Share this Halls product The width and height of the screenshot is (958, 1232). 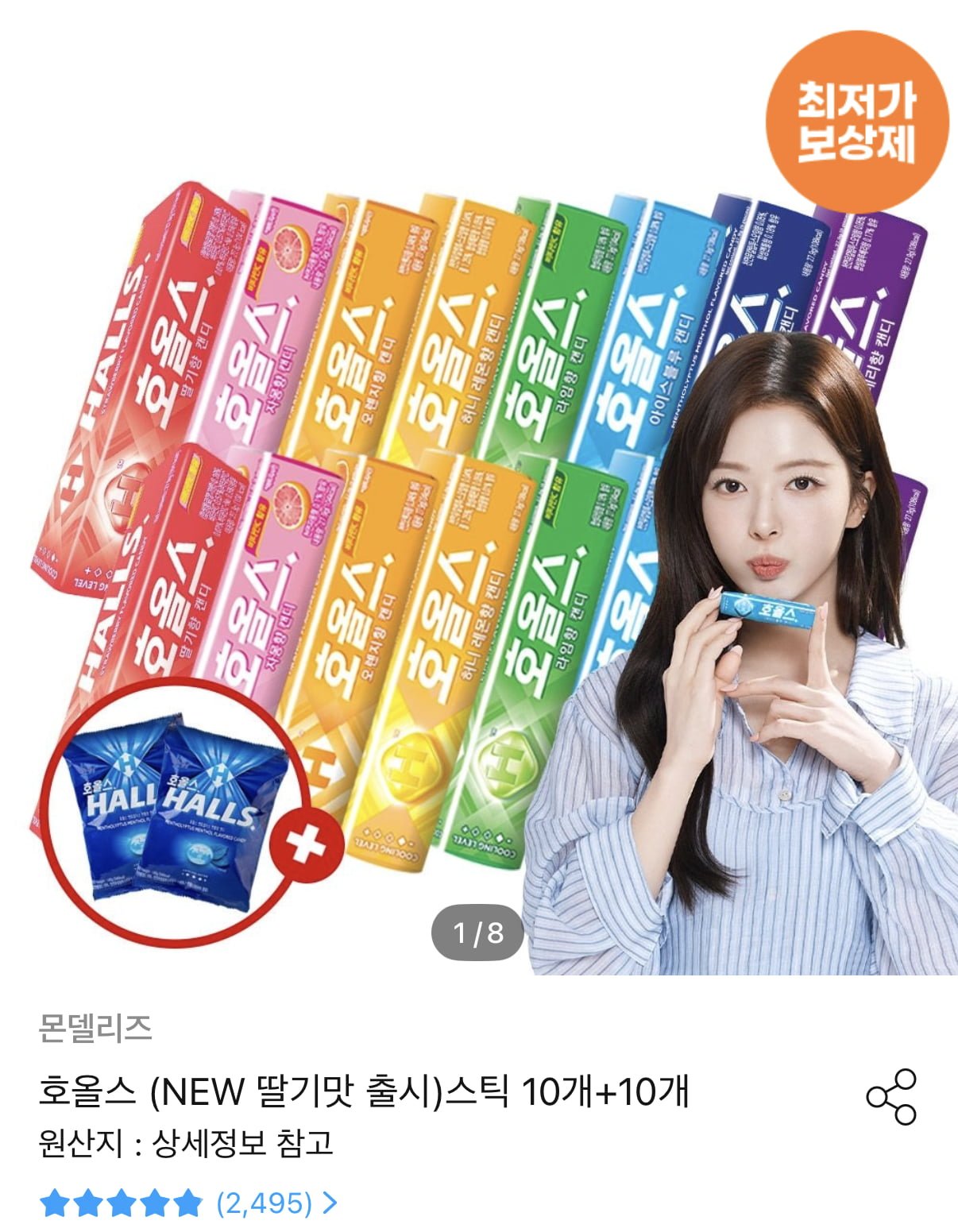[890, 1096]
